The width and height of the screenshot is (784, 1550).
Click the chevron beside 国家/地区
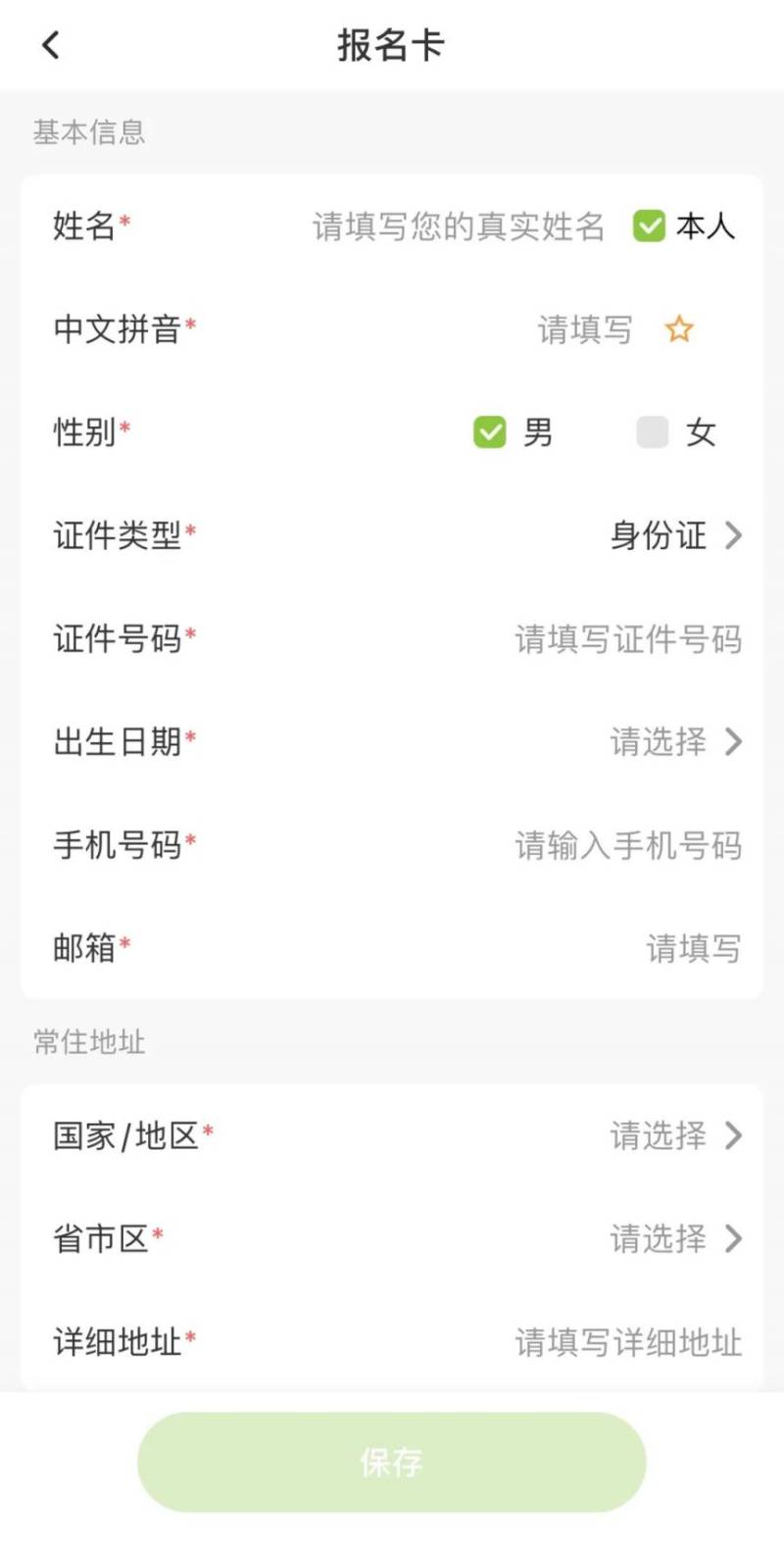[735, 1136]
